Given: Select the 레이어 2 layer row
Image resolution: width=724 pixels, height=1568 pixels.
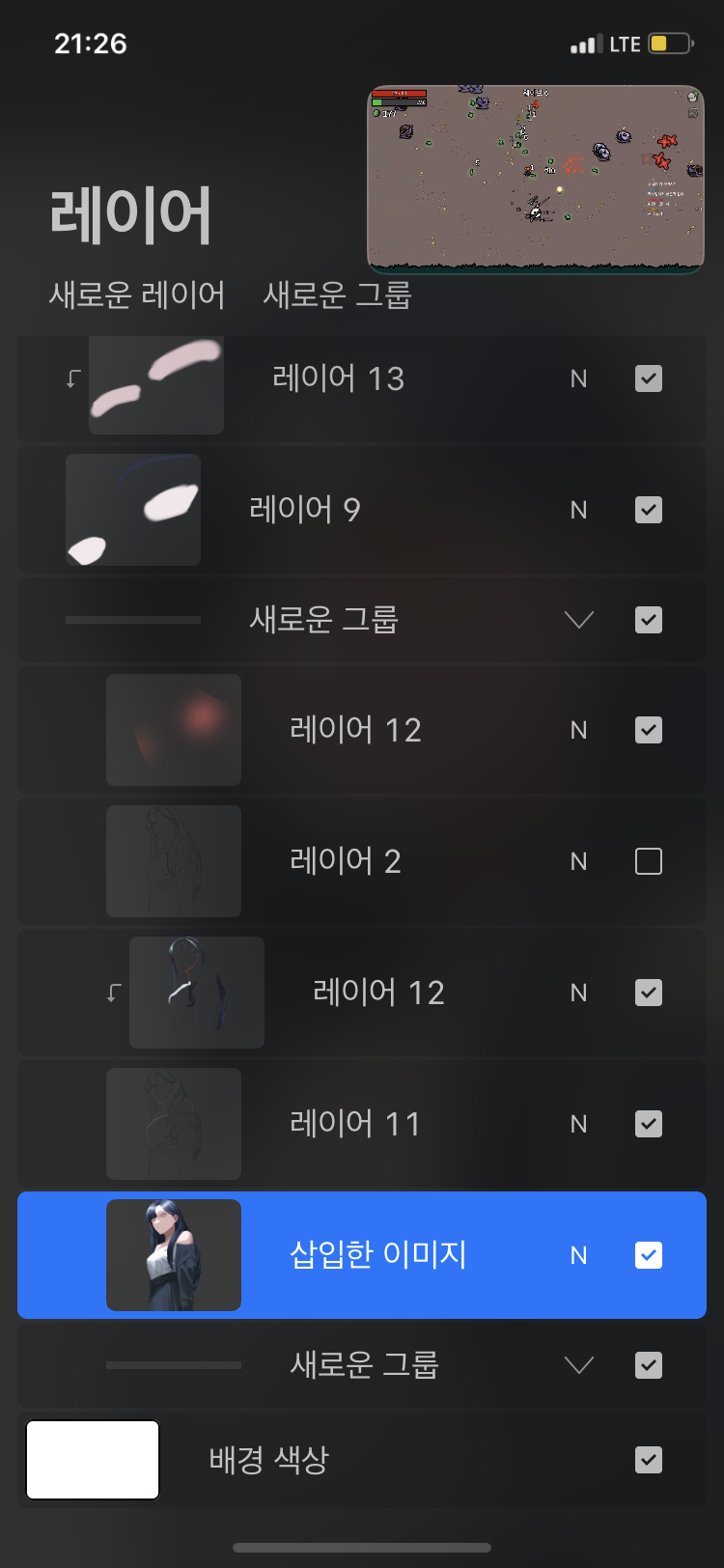Looking at the screenshot, I should pyautogui.click(x=345, y=861).
